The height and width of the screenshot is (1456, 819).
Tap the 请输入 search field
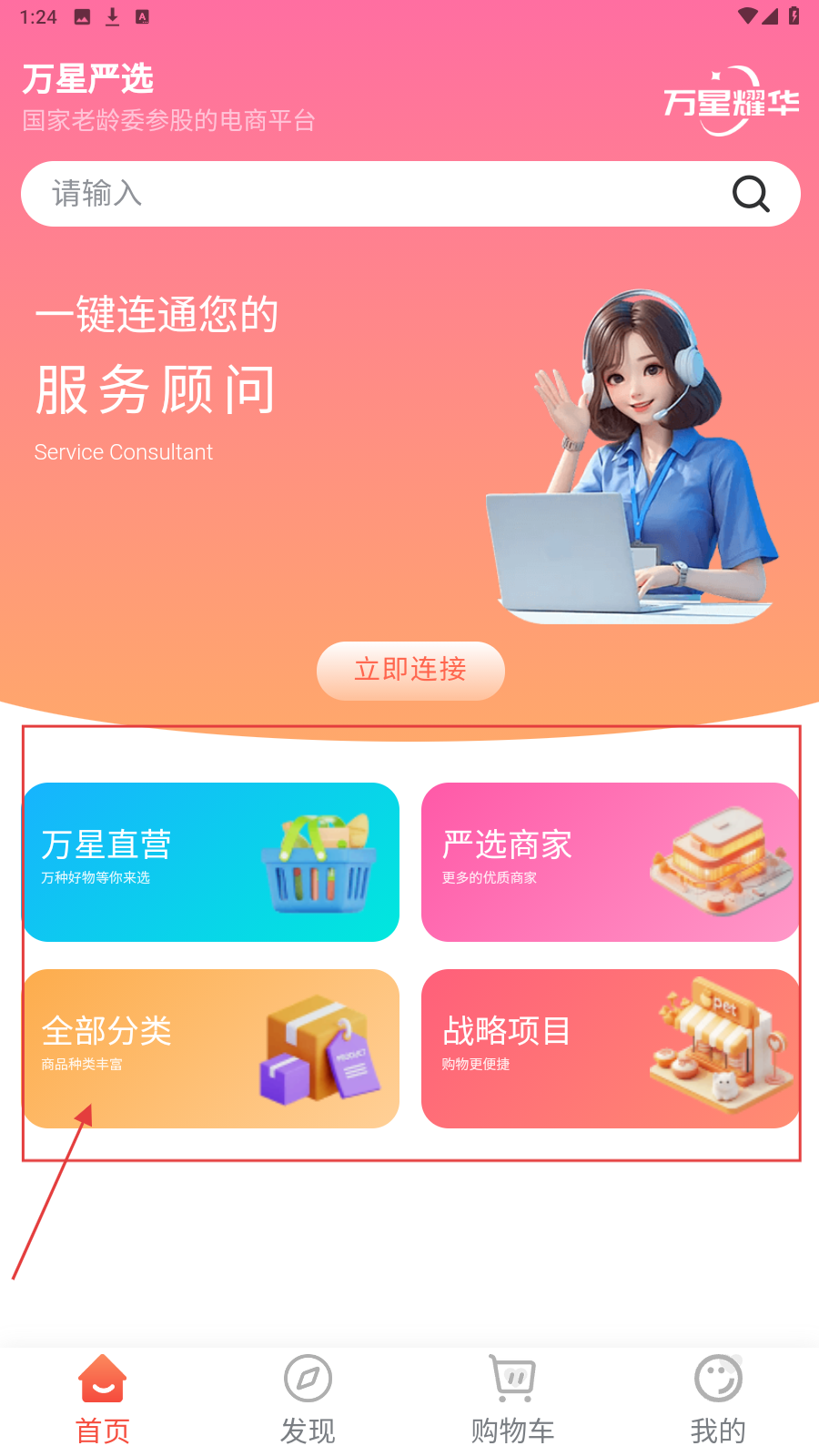click(364, 194)
